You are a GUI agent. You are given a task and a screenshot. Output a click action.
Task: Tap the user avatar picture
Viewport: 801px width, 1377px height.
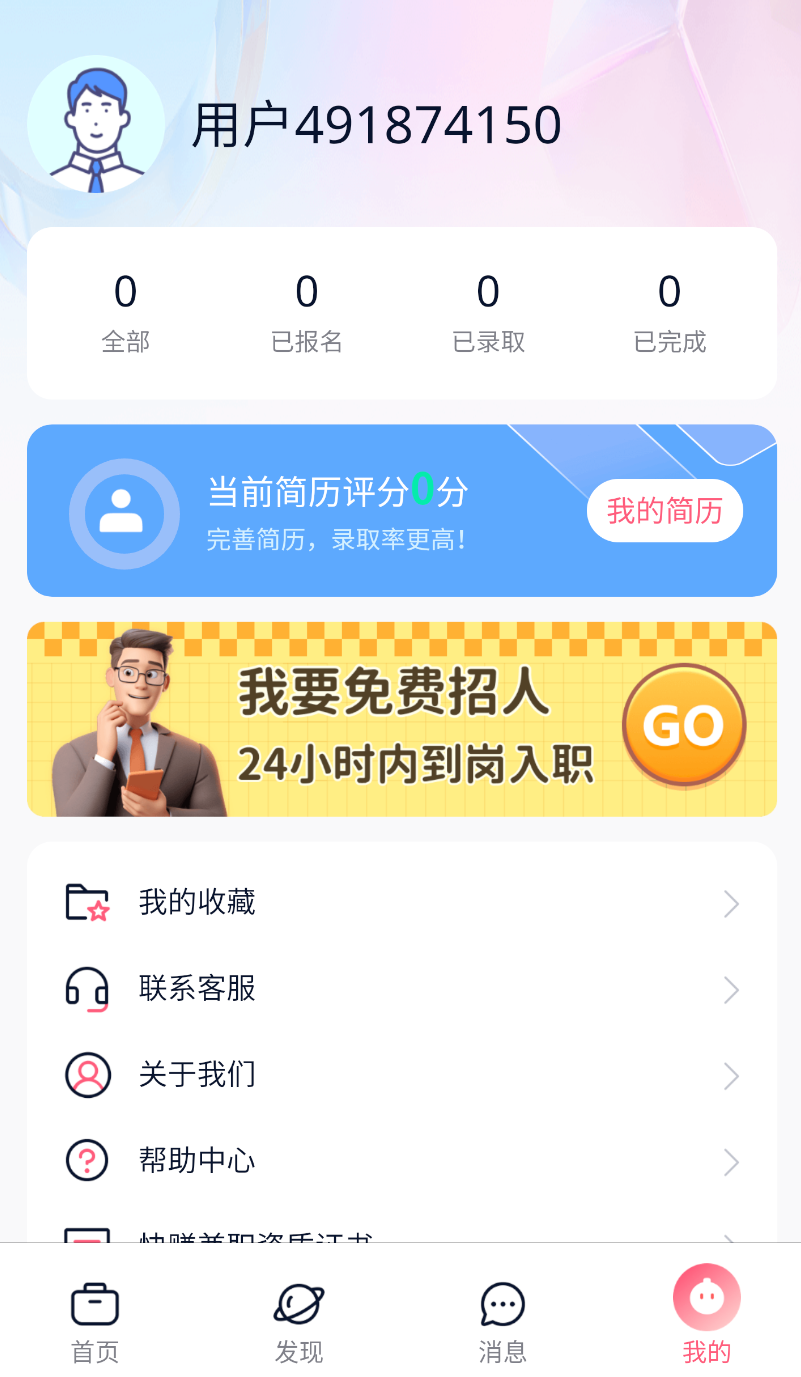click(x=96, y=123)
